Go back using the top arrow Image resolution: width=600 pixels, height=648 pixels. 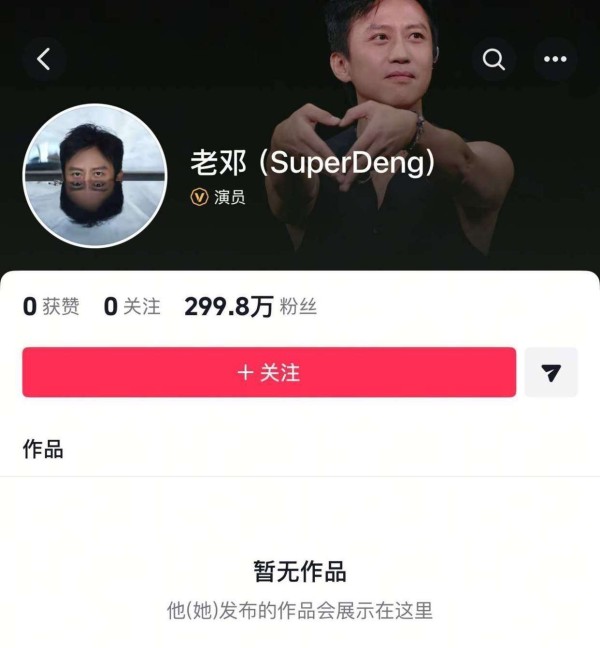tap(43, 59)
